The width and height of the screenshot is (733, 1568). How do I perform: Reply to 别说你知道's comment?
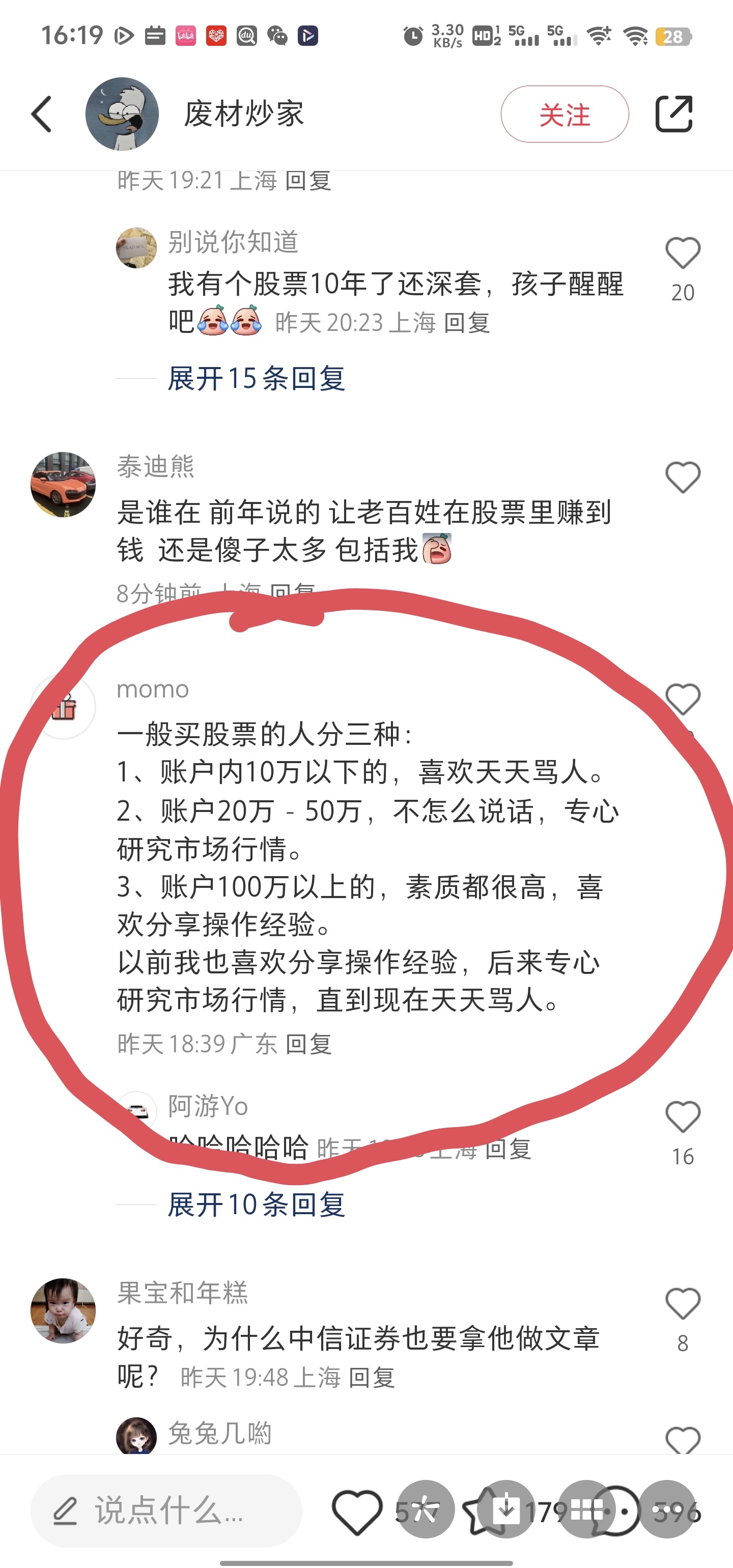467,323
